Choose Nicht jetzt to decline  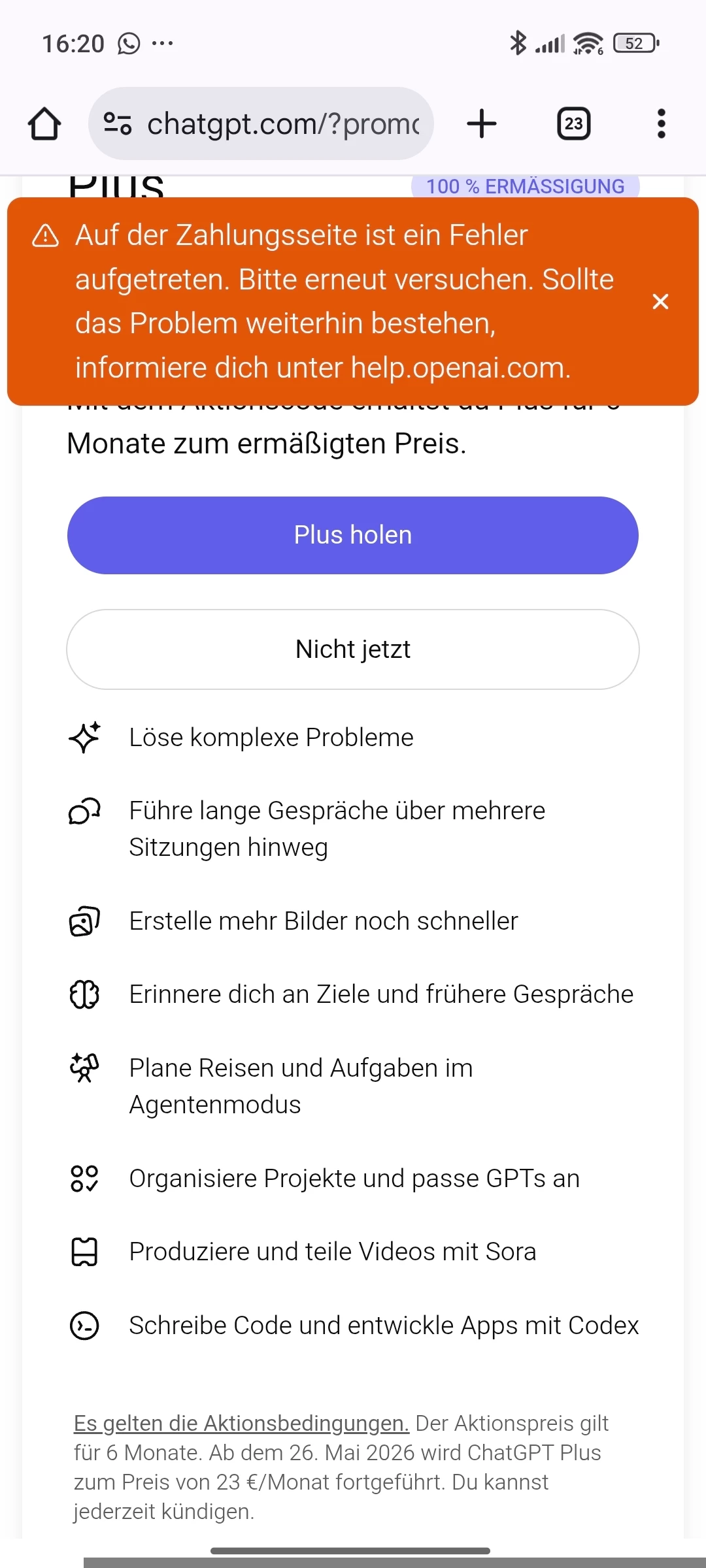[352, 649]
